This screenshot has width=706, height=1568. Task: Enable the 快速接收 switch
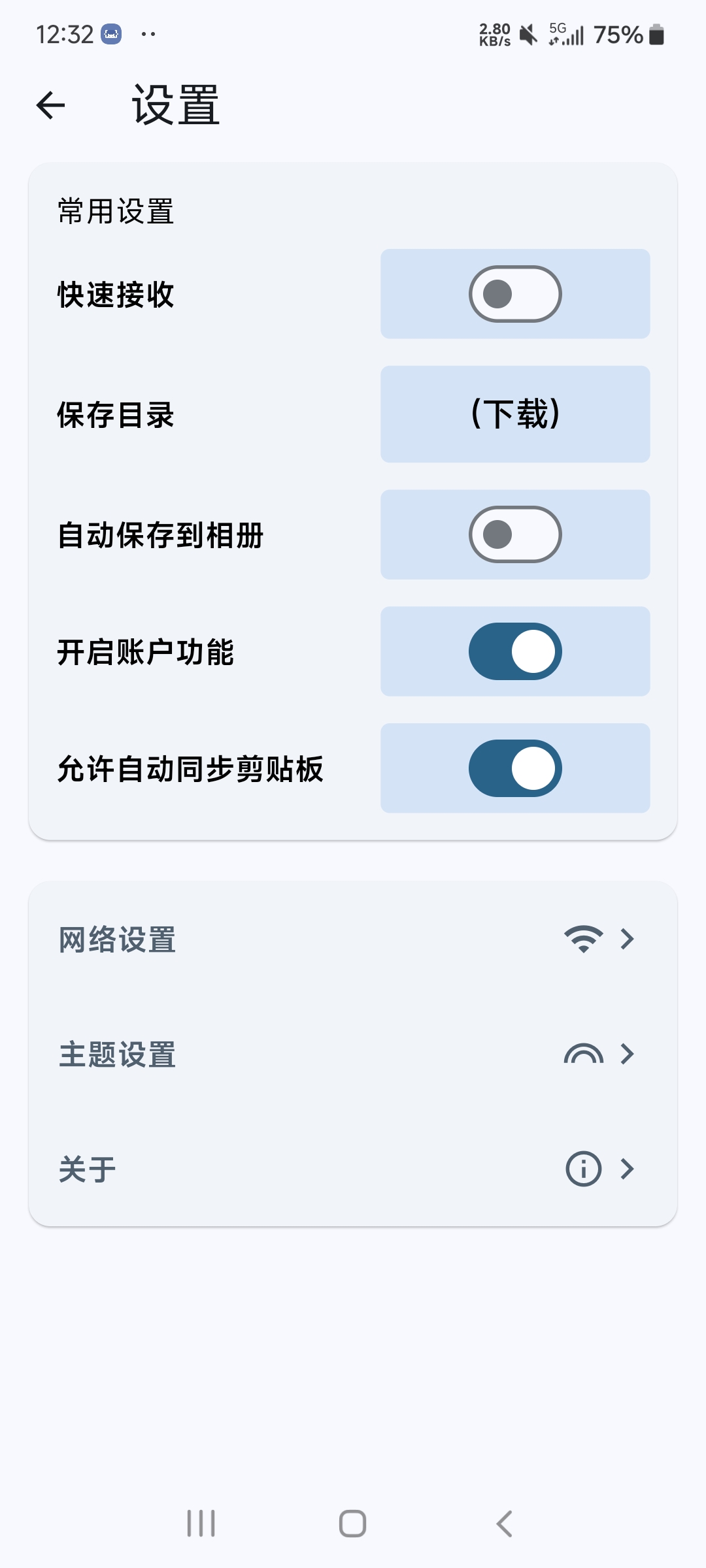click(x=515, y=294)
